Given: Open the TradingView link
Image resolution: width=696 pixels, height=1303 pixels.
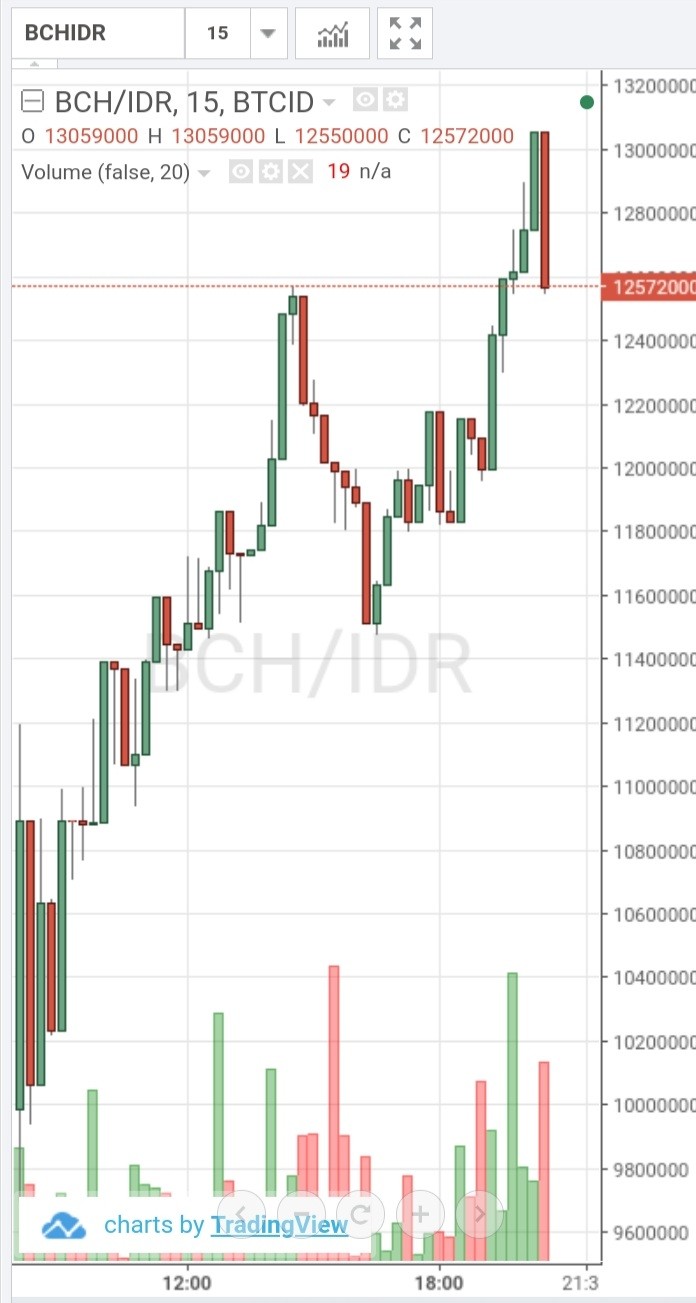Looking at the screenshot, I should pyautogui.click(x=279, y=1224).
